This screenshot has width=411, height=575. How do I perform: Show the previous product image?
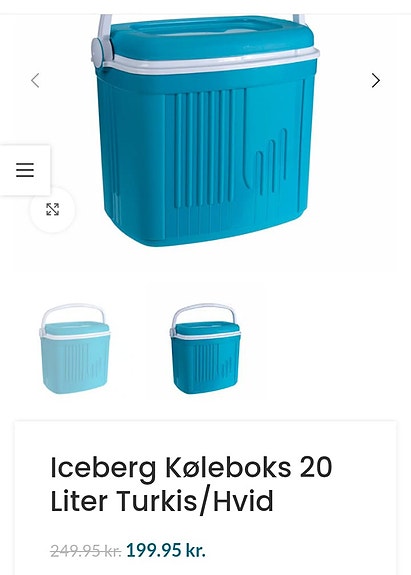click(x=35, y=80)
